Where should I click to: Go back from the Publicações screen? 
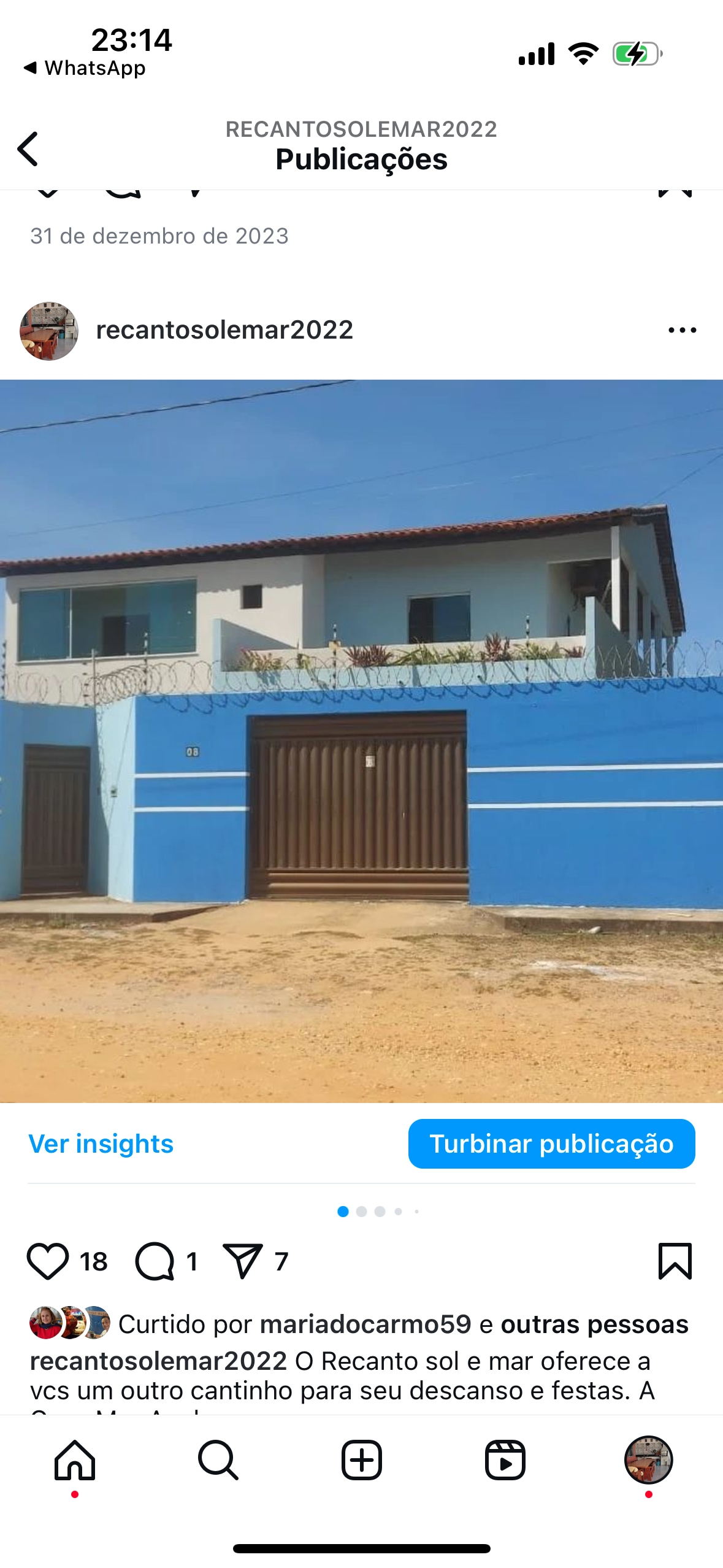pos(28,149)
